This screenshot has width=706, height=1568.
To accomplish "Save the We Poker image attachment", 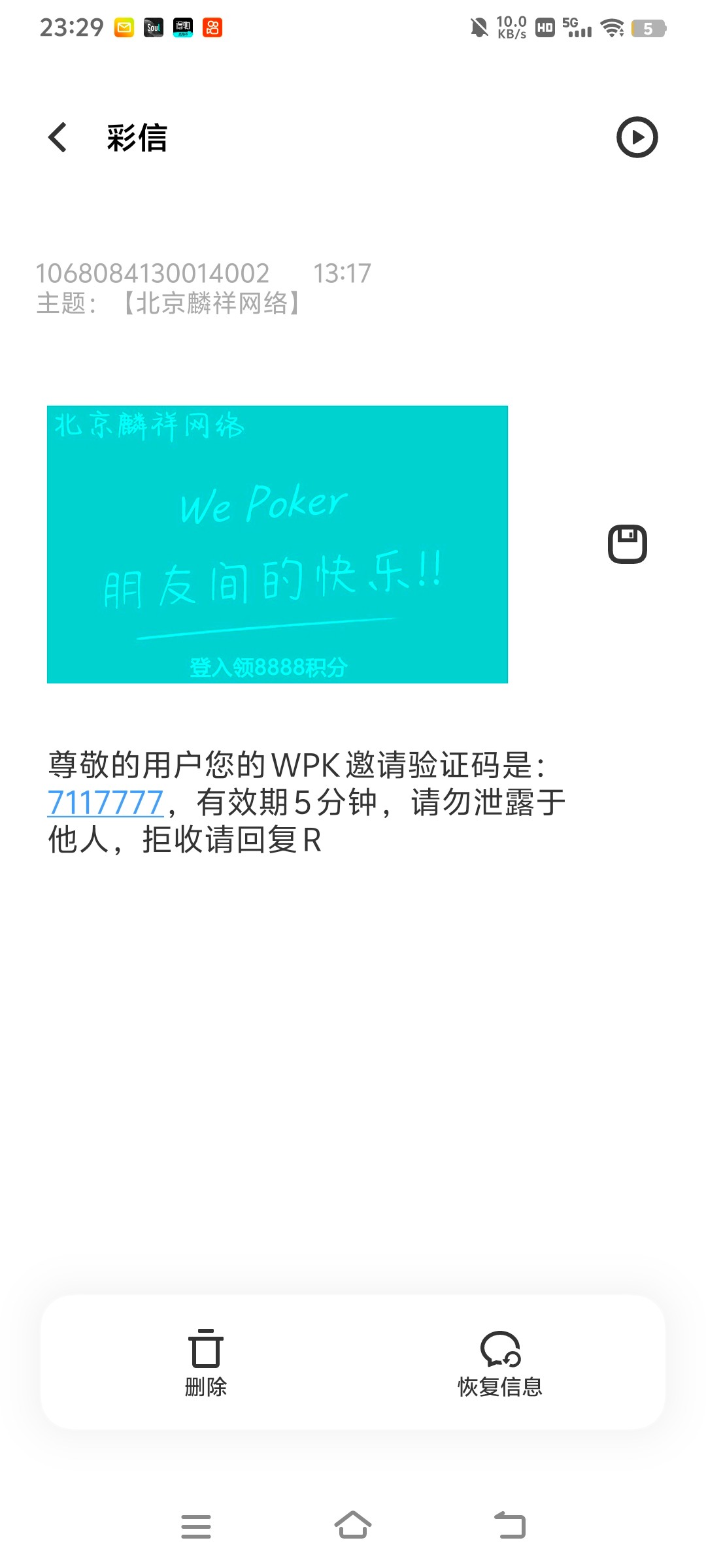I will pyautogui.click(x=627, y=544).
